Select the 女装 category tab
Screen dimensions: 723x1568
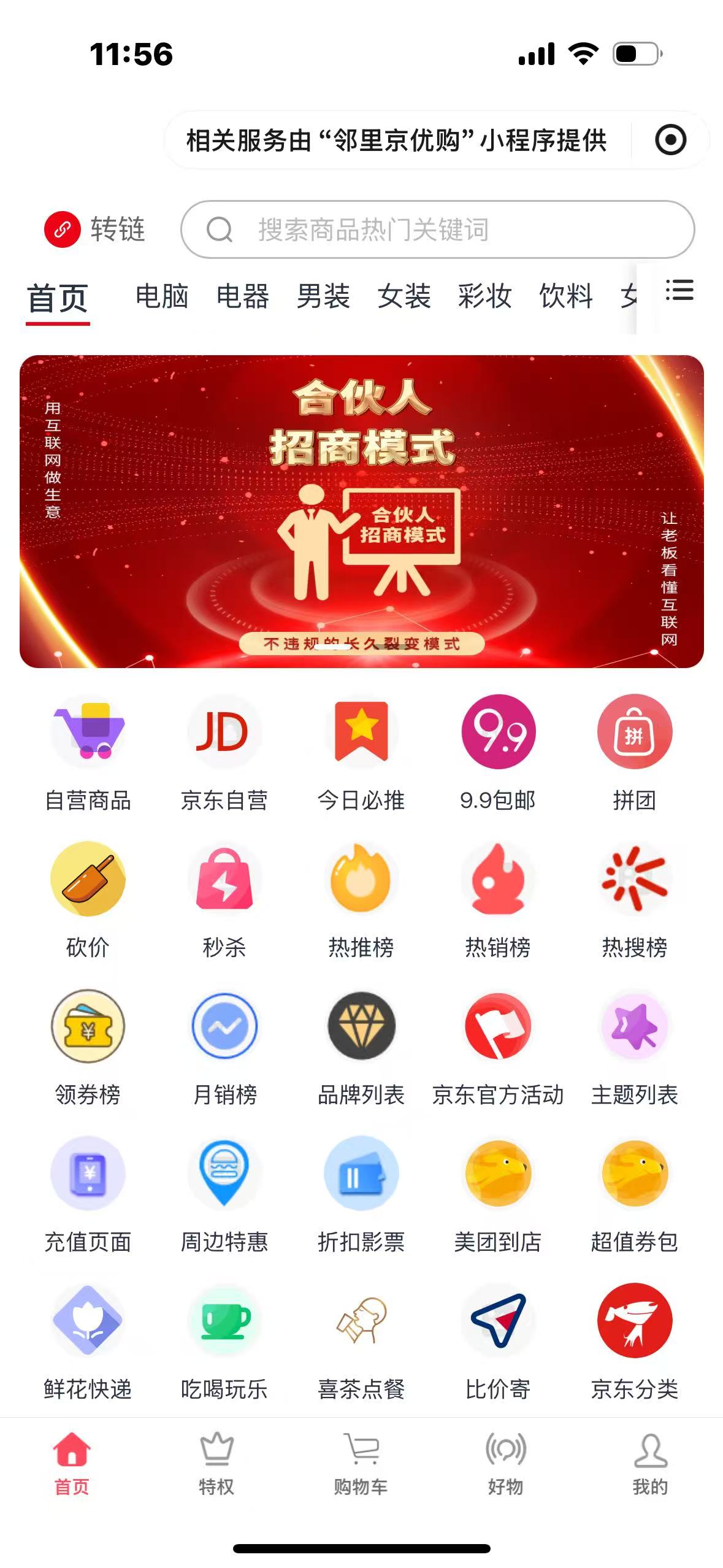[x=404, y=296]
